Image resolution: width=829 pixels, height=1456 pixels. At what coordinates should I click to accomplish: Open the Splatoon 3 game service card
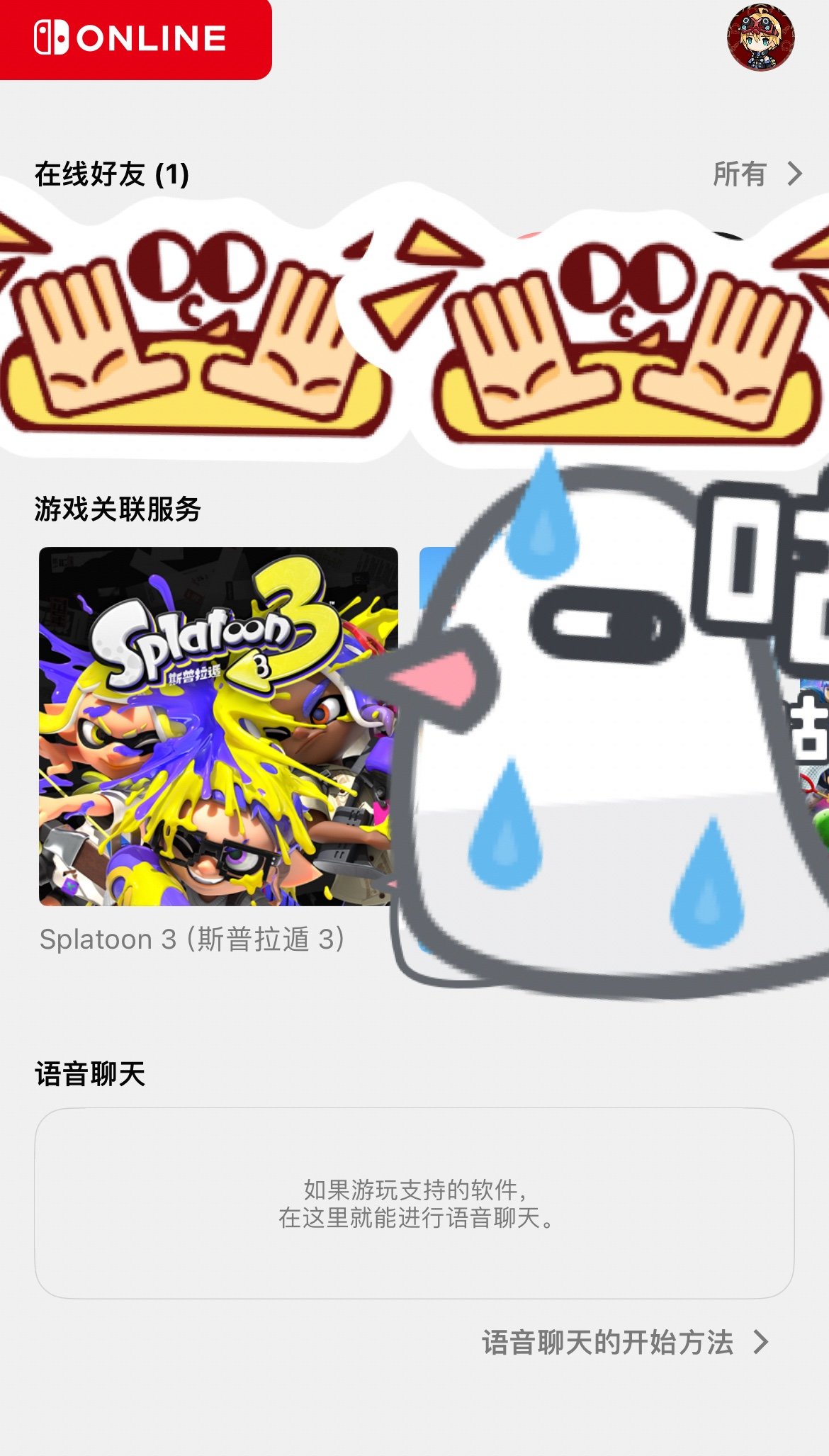click(x=218, y=726)
